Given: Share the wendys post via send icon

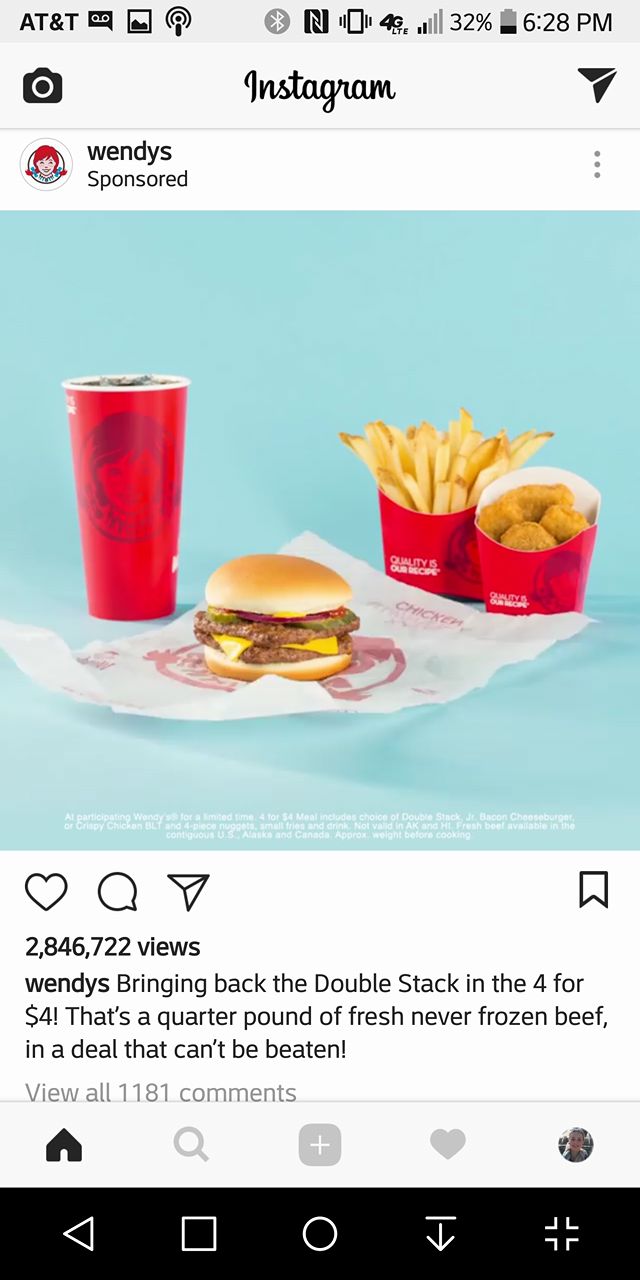Looking at the screenshot, I should 188,891.
